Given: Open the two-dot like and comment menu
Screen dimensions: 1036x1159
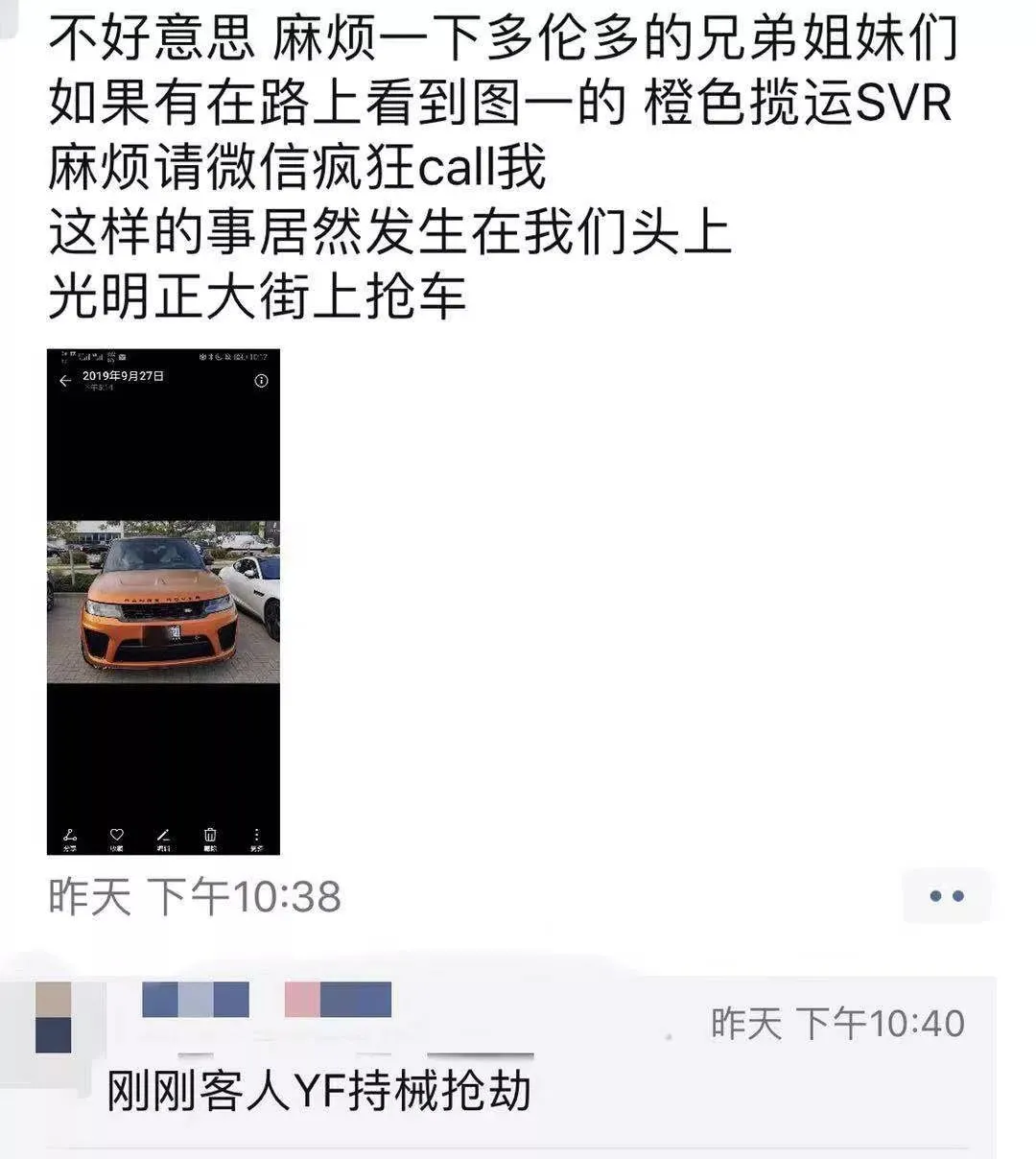Looking at the screenshot, I should 946,896.
